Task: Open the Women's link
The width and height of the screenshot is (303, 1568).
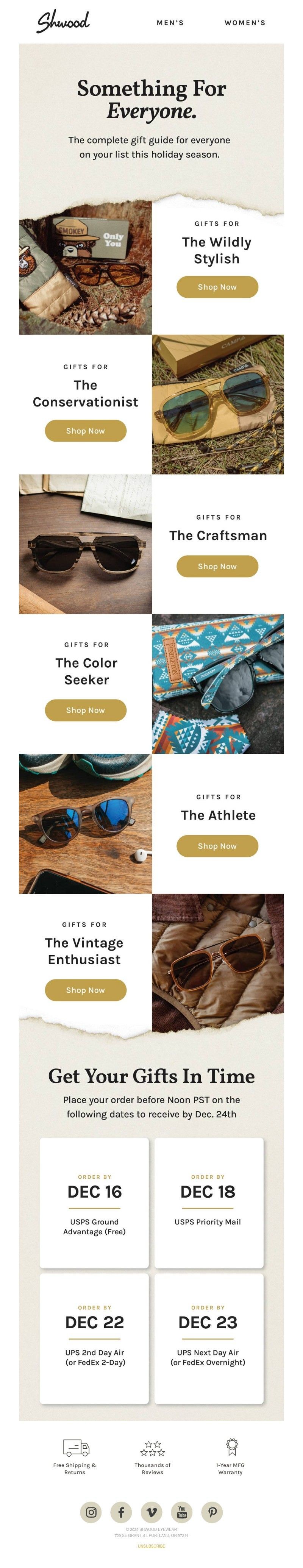Action: 245,22
